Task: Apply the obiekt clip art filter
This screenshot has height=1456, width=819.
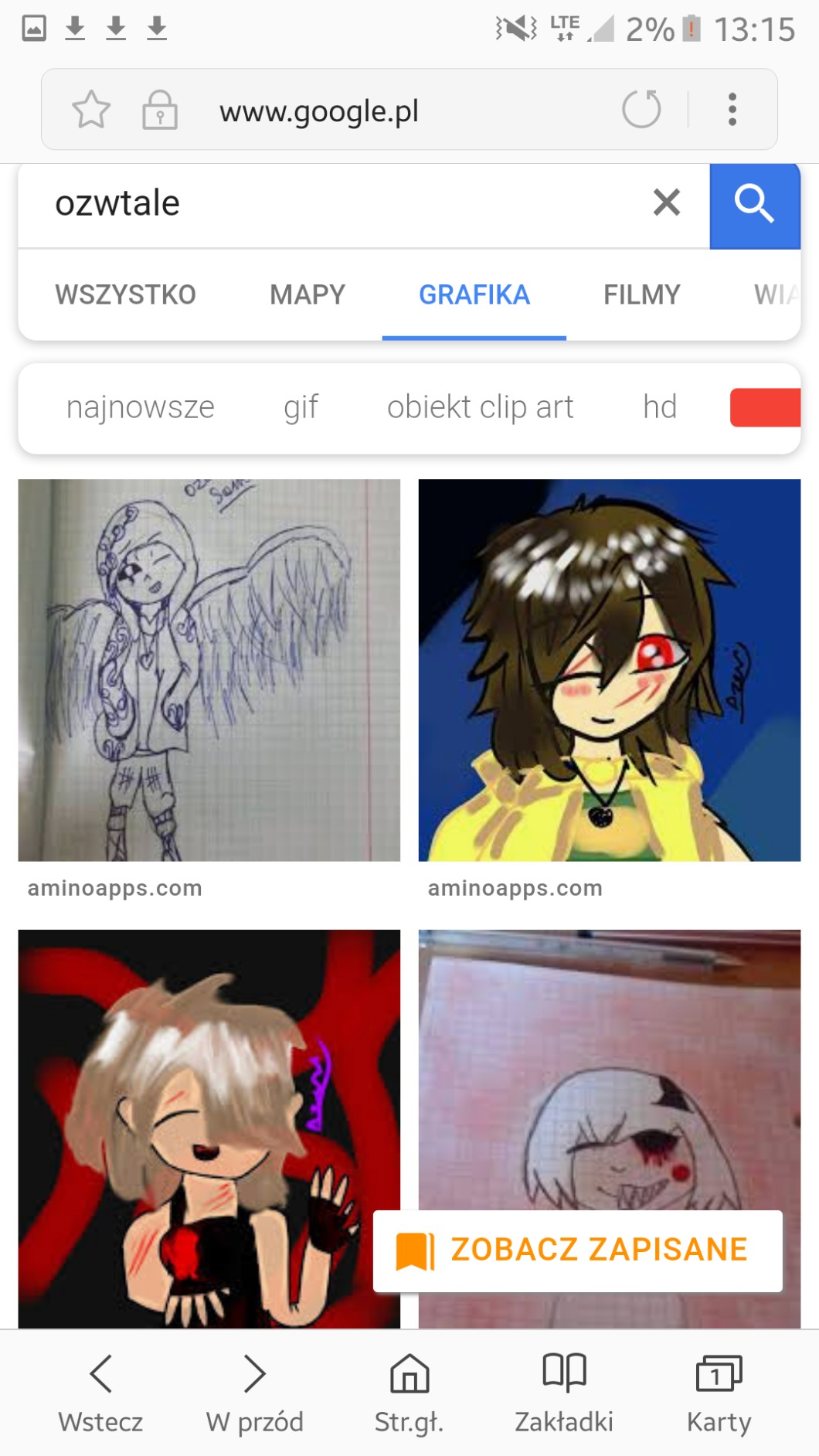Action: pyautogui.click(x=480, y=407)
